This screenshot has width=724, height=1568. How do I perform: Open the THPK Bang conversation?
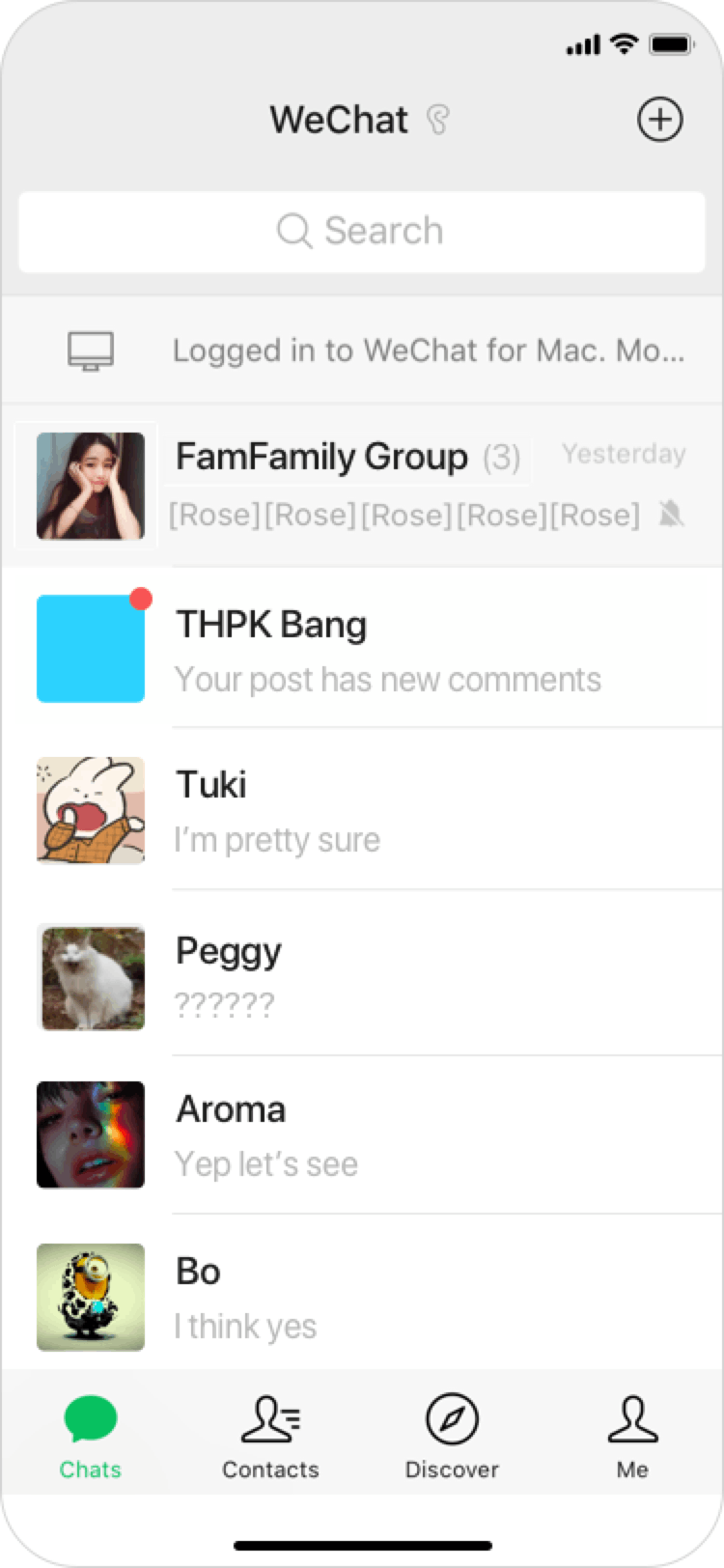coord(362,648)
